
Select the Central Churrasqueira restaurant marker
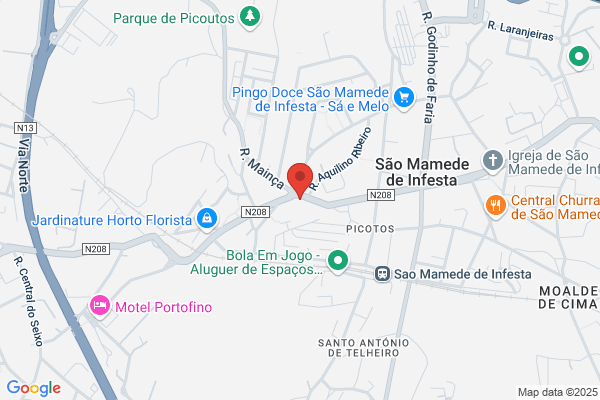point(496,206)
